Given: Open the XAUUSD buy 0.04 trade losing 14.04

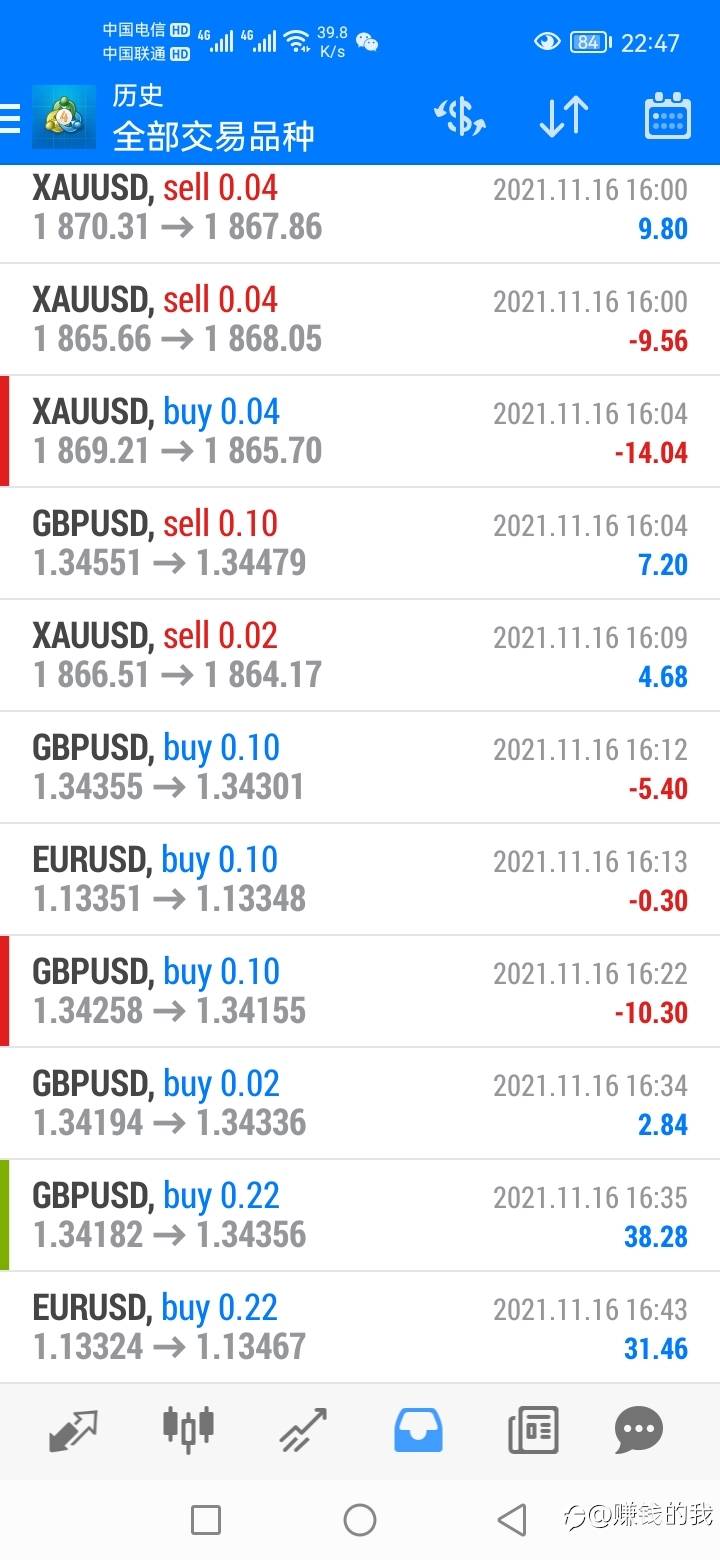Looking at the screenshot, I should [x=360, y=432].
